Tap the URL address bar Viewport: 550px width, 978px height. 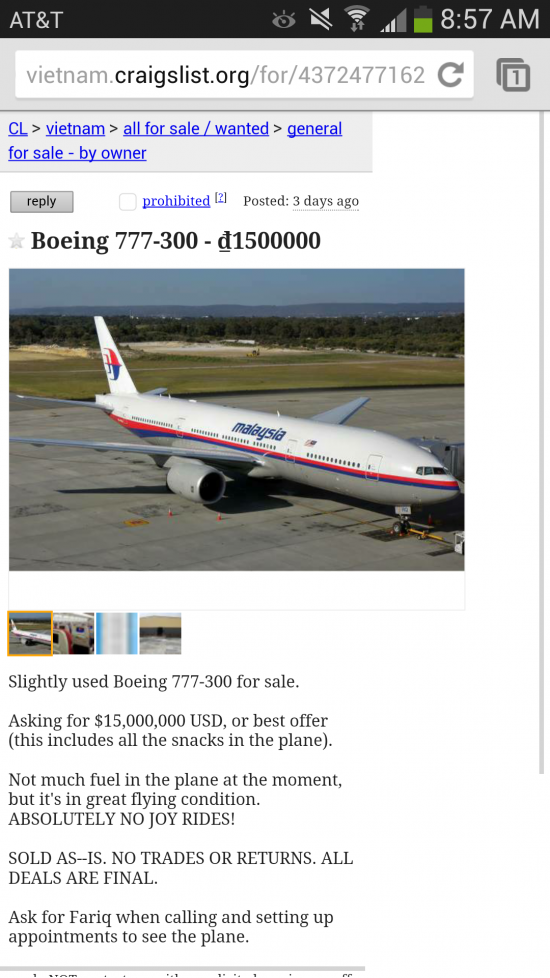coord(226,75)
